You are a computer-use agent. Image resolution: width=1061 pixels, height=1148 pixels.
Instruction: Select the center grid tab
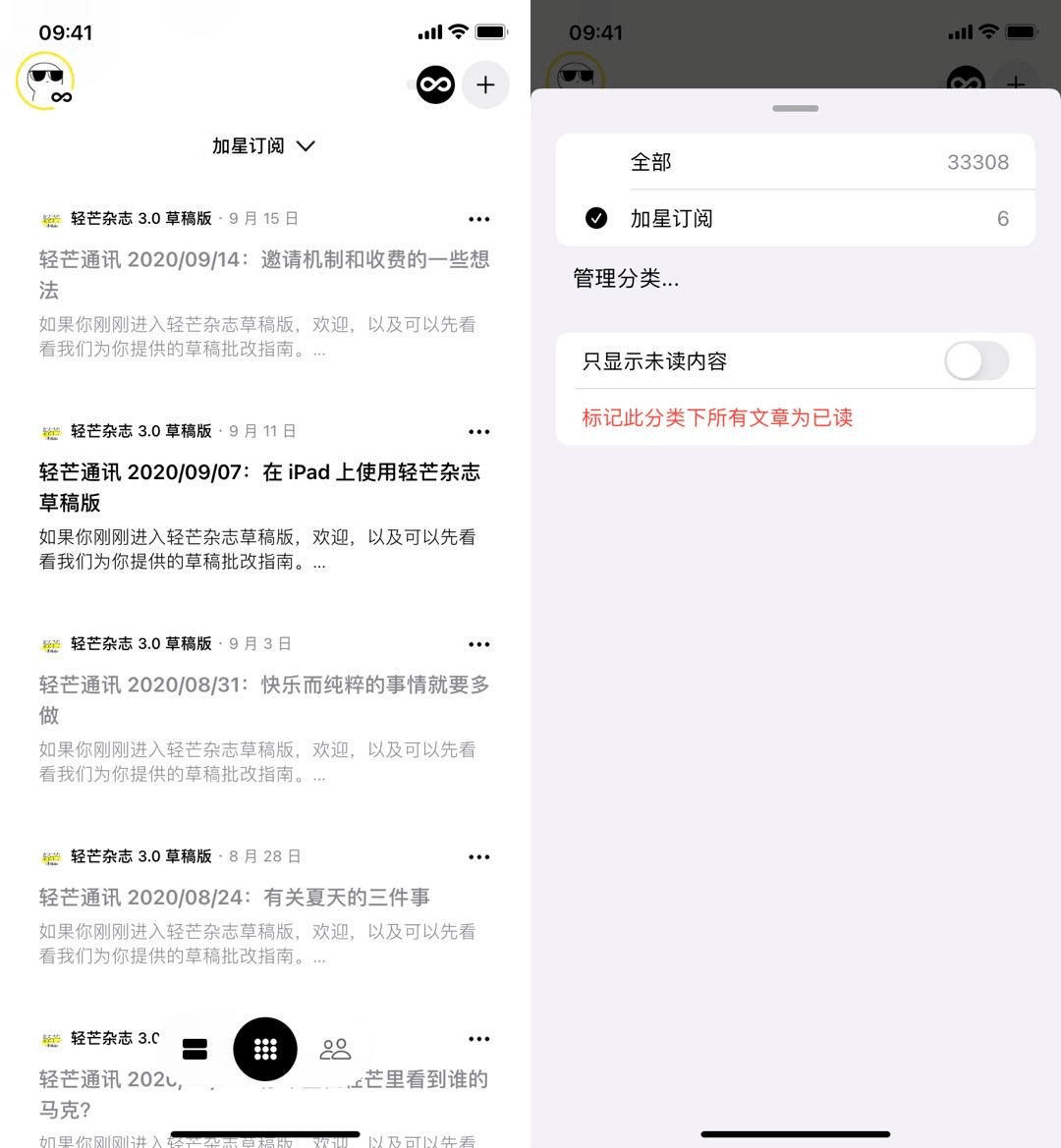[265, 1050]
